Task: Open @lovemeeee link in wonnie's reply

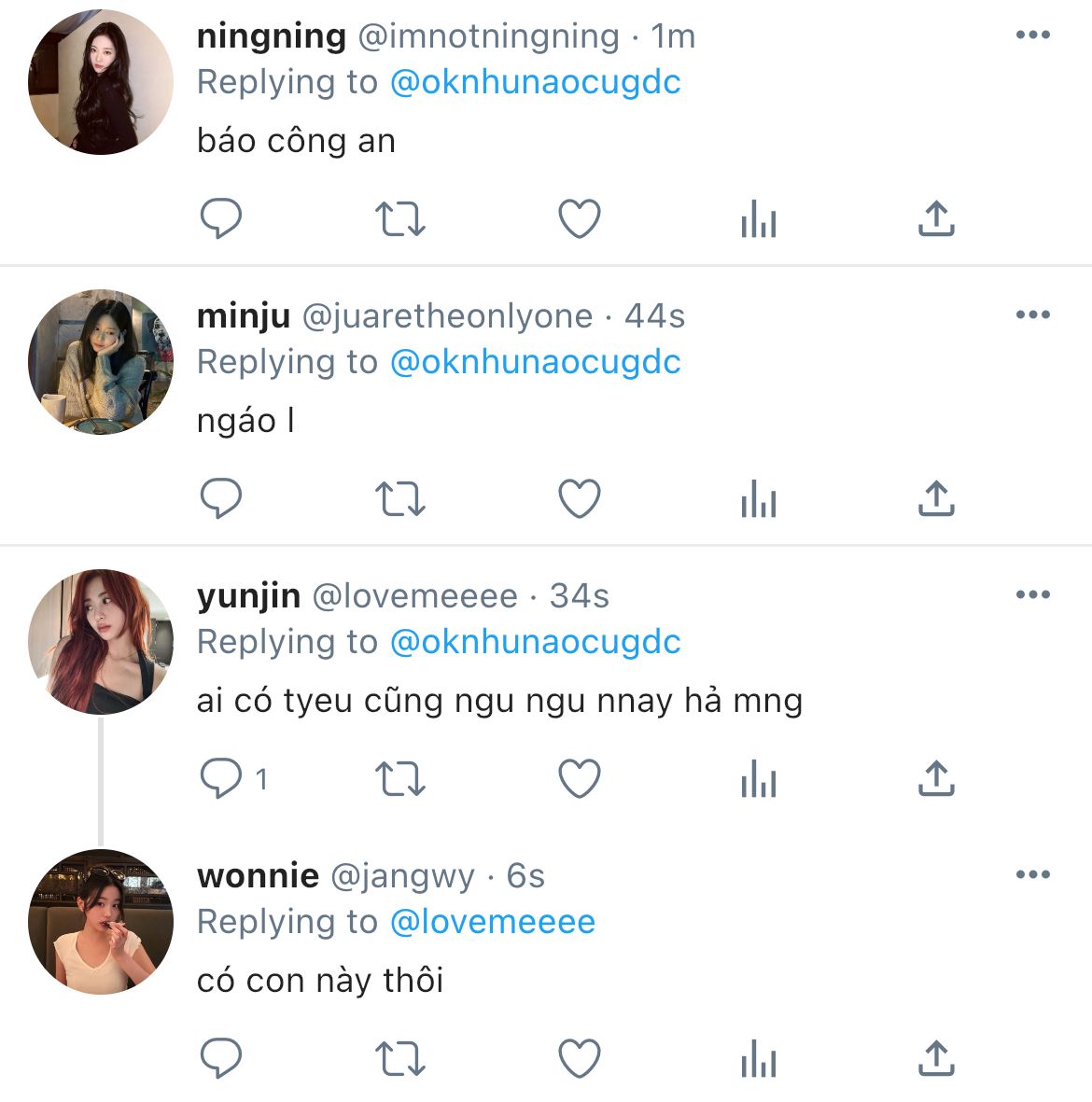Action: pyautogui.click(x=492, y=922)
